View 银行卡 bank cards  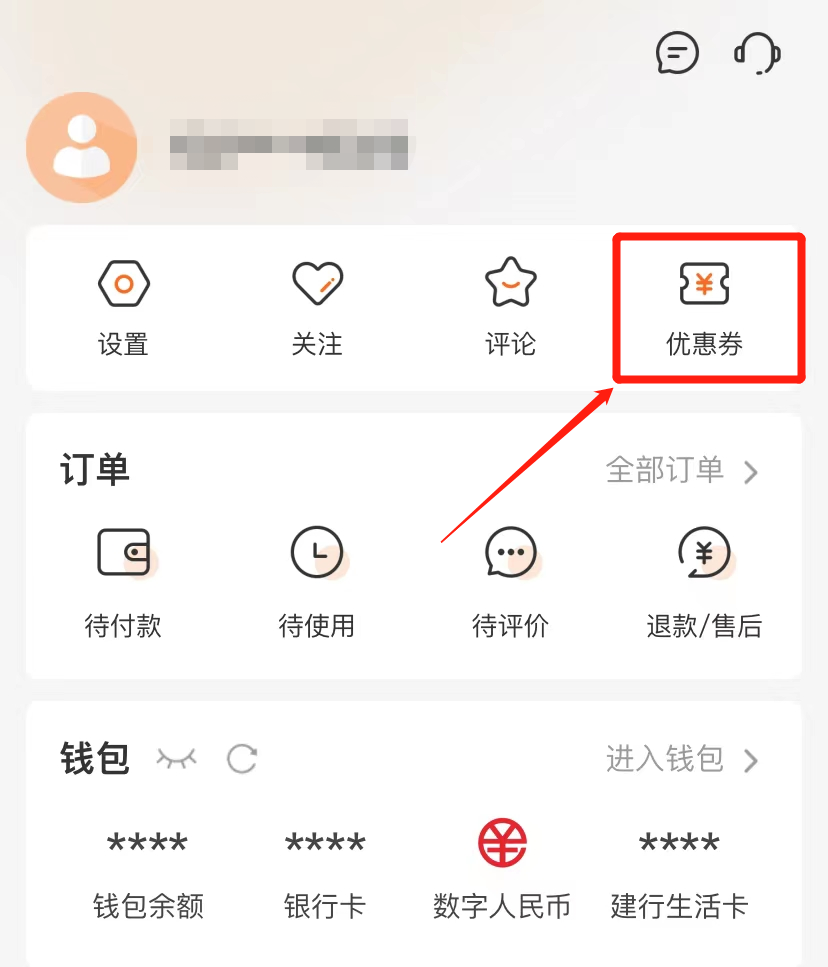click(x=325, y=873)
